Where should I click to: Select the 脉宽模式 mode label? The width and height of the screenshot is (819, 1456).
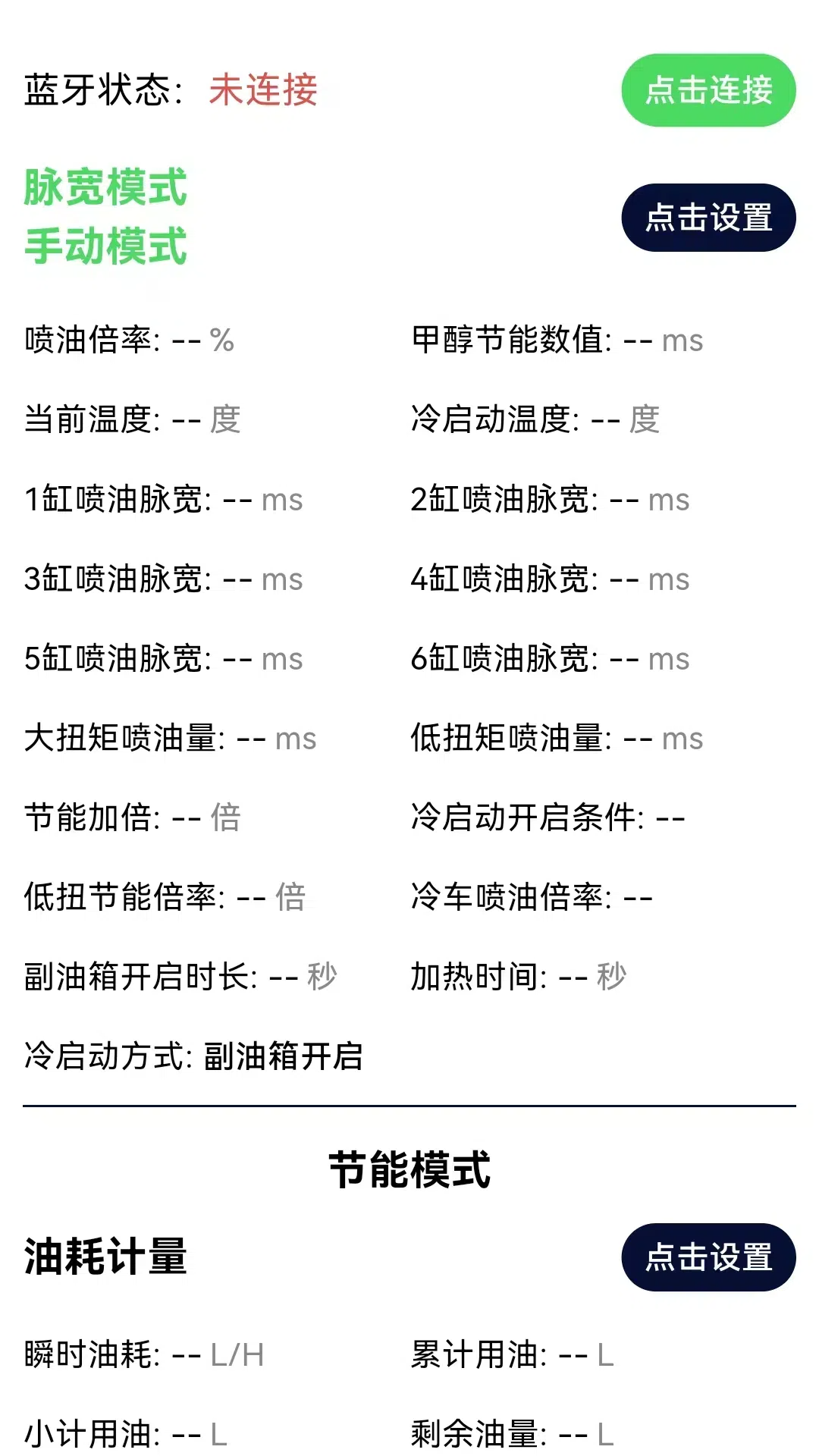click(x=106, y=190)
